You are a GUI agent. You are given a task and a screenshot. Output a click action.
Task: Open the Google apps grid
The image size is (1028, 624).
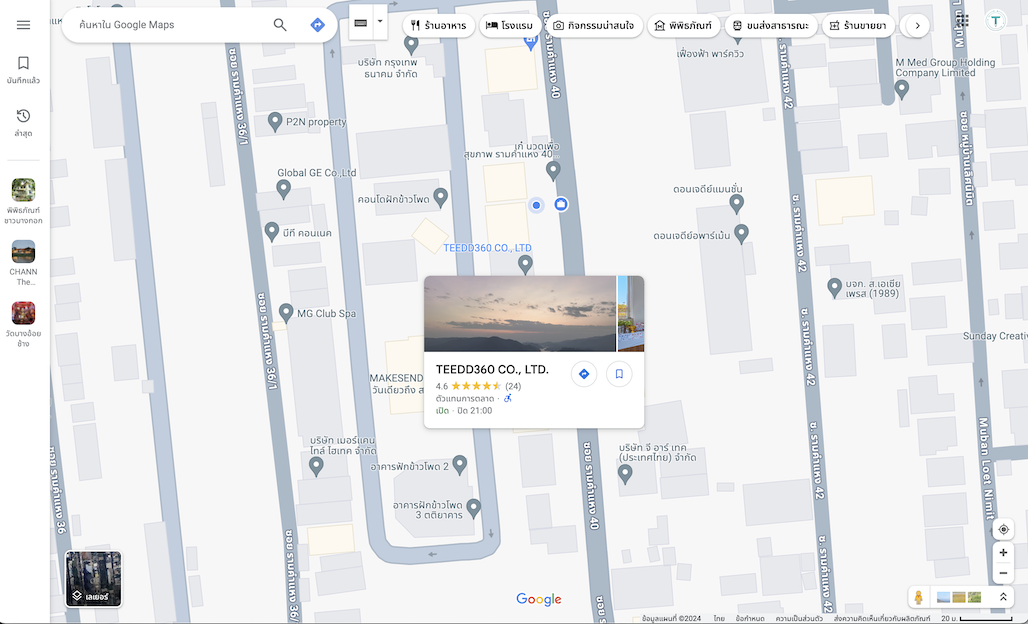pos(962,20)
